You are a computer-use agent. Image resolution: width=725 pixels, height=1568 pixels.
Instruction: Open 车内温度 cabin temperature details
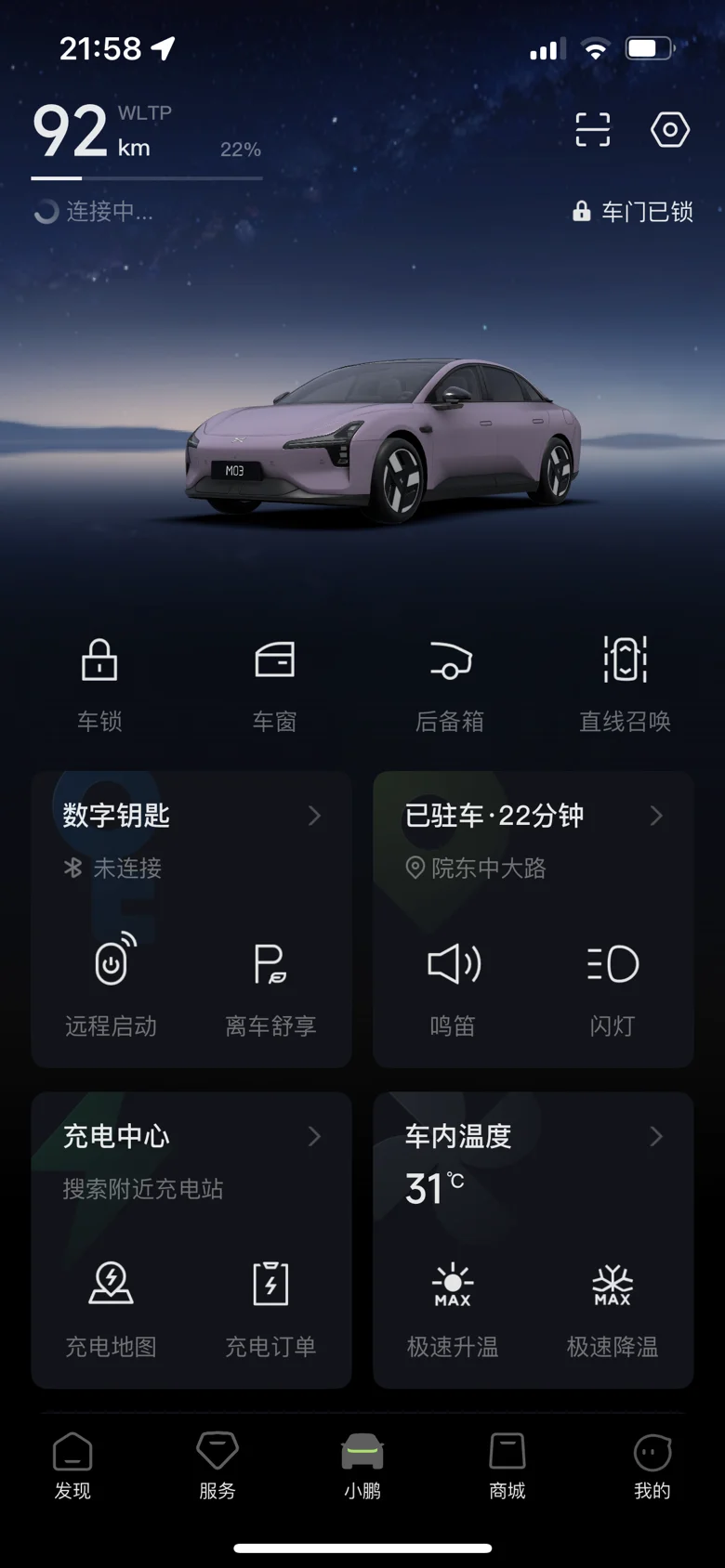533,1136
